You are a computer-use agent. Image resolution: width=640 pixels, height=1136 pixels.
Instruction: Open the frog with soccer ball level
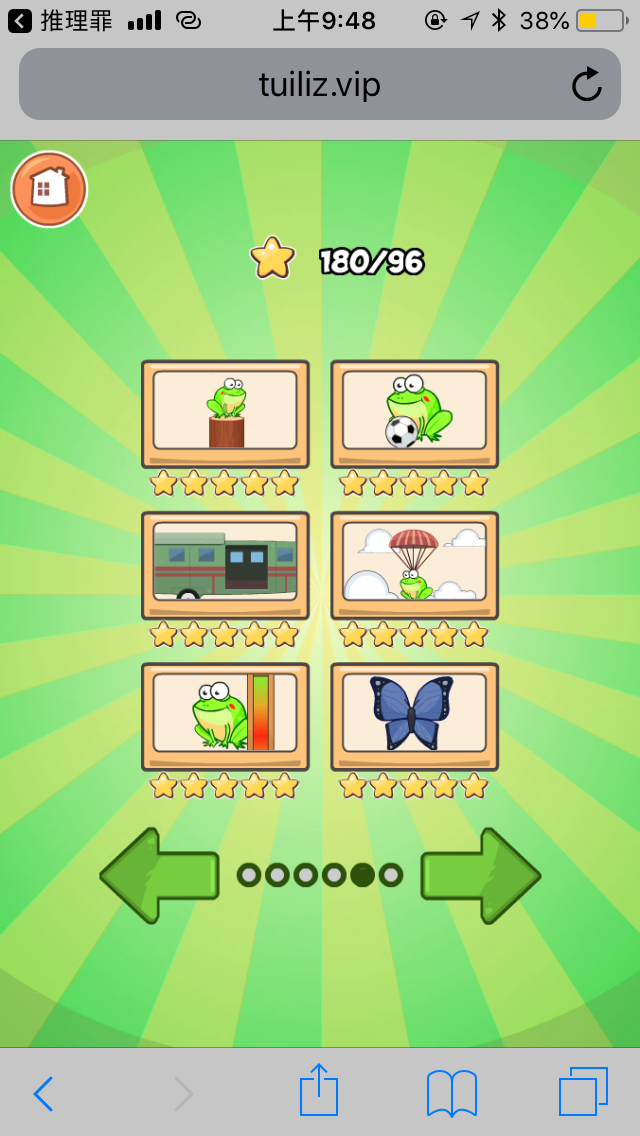coord(414,412)
